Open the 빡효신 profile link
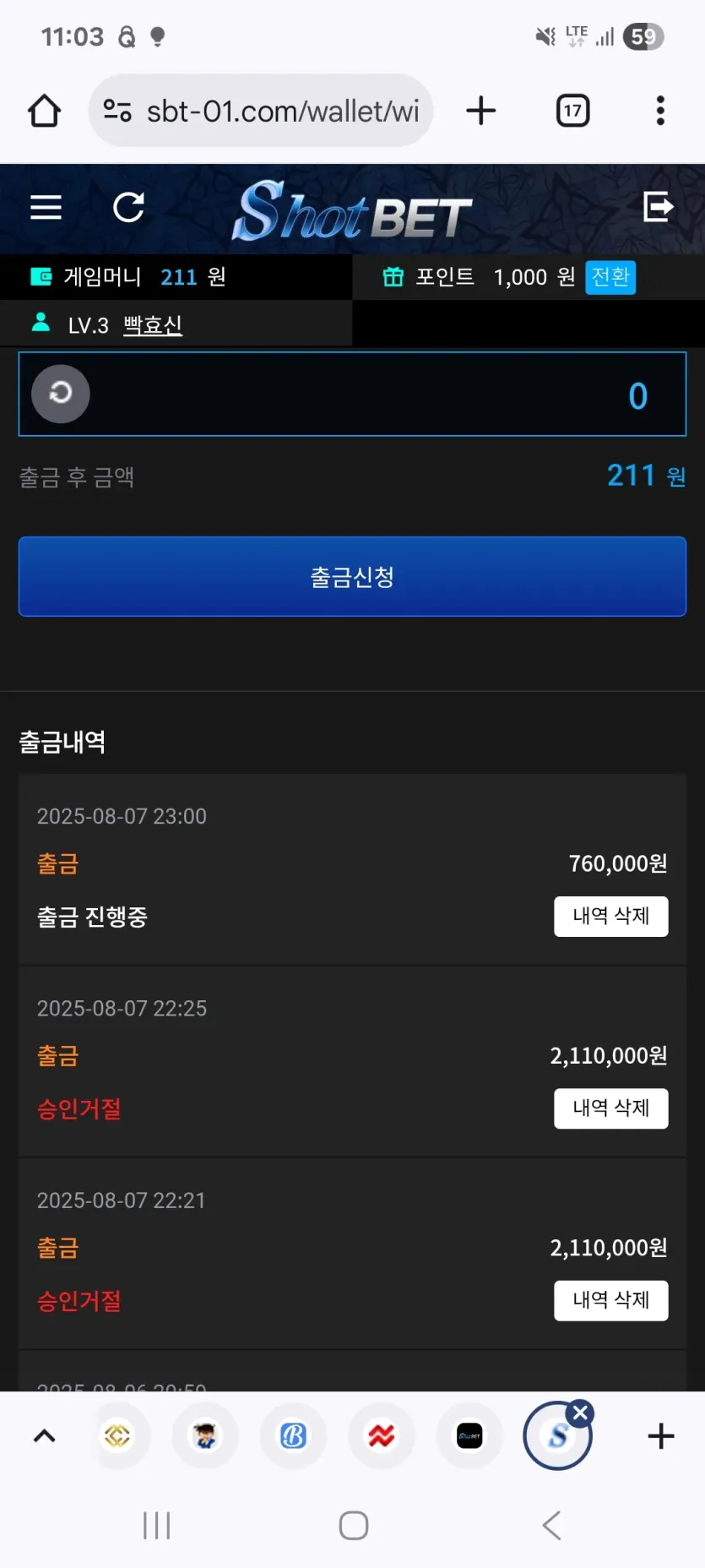Viewport: 705px width, 1568px height. click(x=153, y=325)
